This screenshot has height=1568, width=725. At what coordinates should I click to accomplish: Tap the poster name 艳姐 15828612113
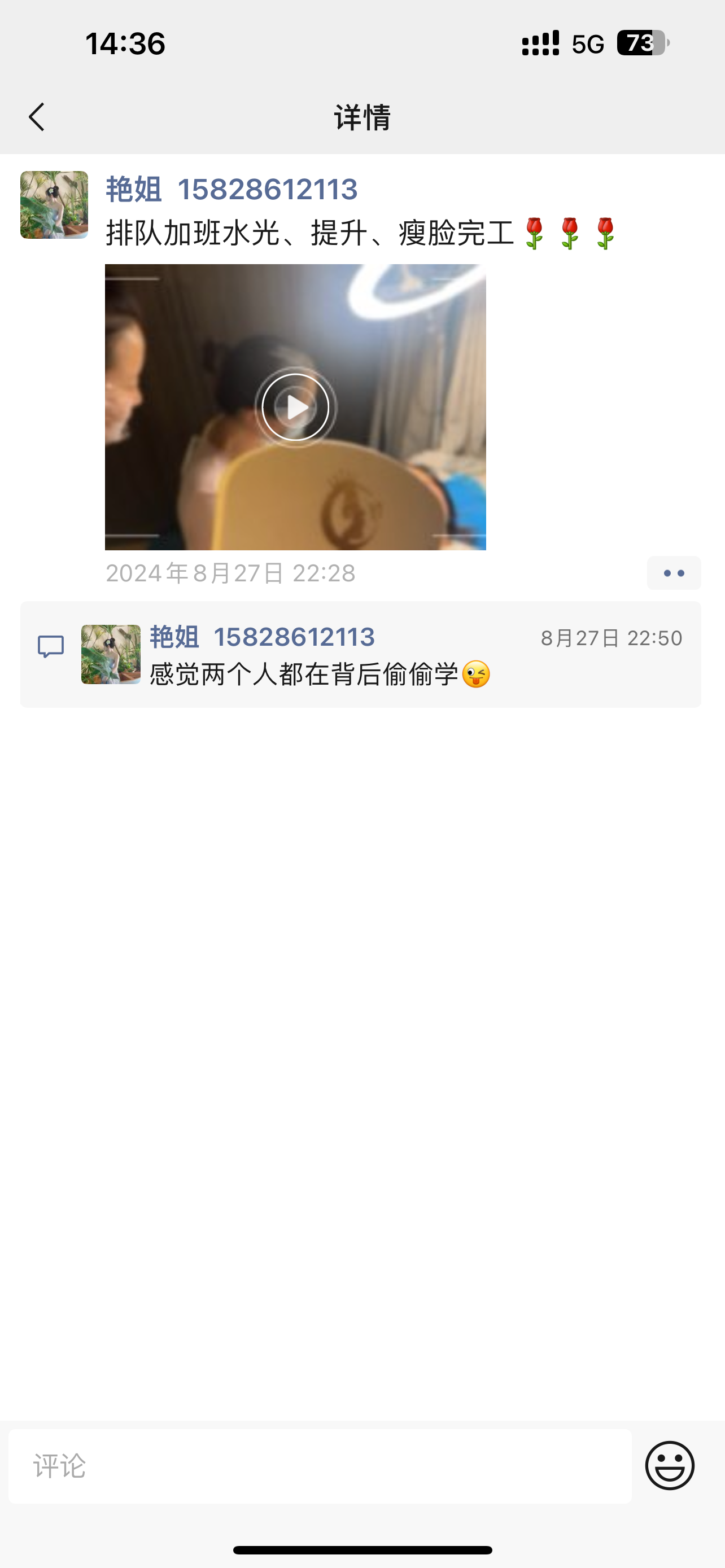pos(232,189)
